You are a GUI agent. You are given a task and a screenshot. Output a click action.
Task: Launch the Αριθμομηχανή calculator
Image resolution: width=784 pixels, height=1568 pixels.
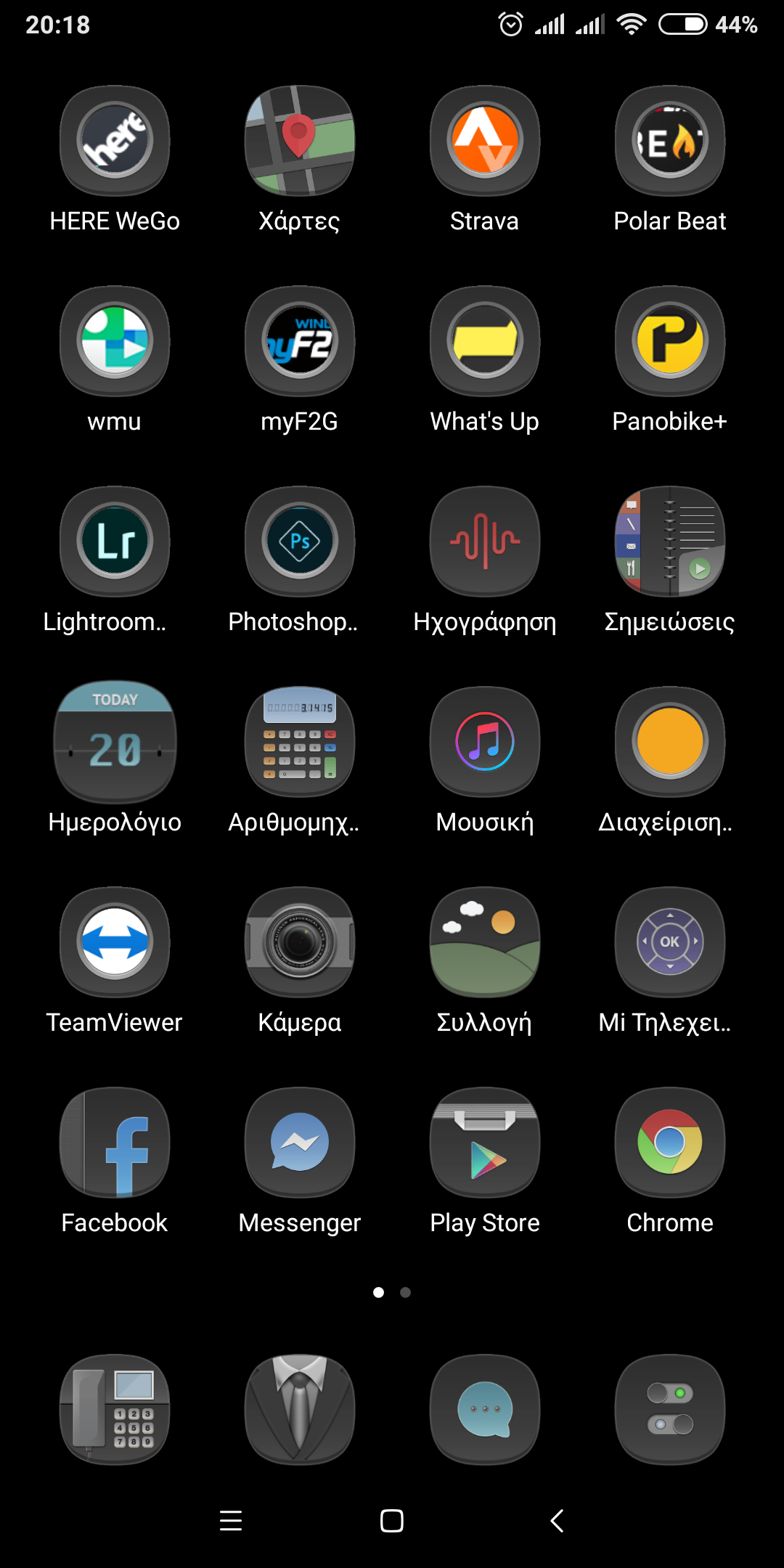pyautogui.click(x=300, y=742)
